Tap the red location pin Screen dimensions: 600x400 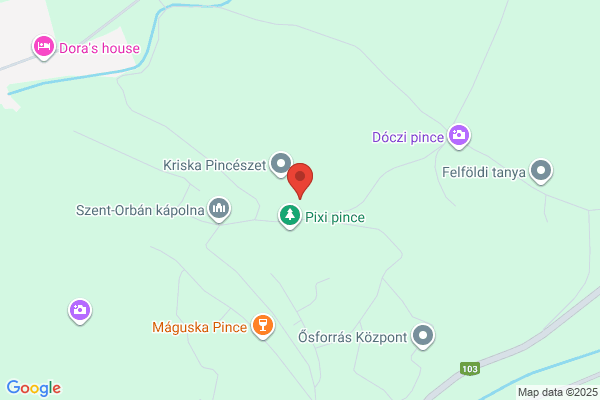[x=300, y=180]
